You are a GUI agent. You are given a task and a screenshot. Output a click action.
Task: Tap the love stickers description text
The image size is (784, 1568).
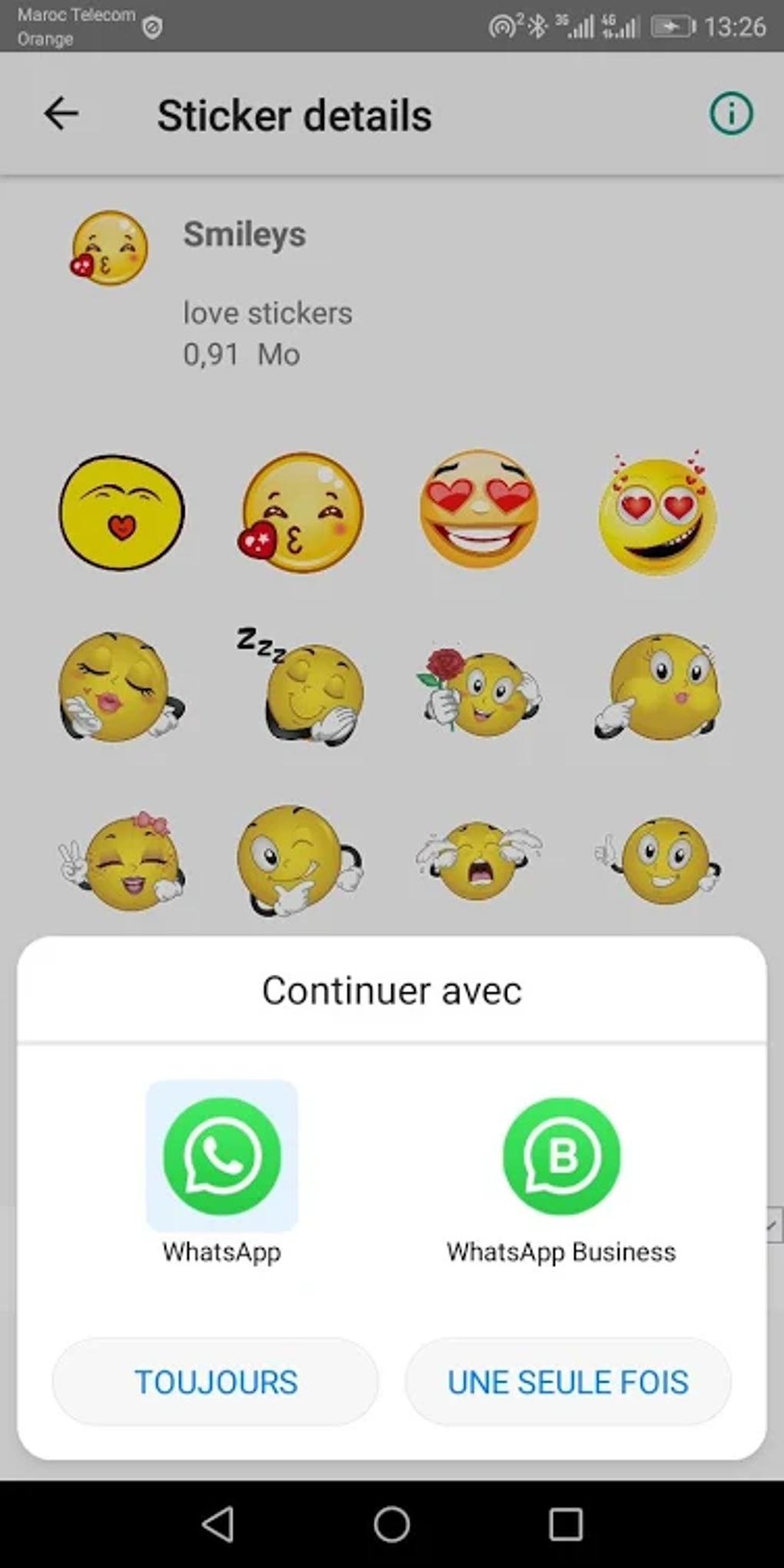coord(267,312)
